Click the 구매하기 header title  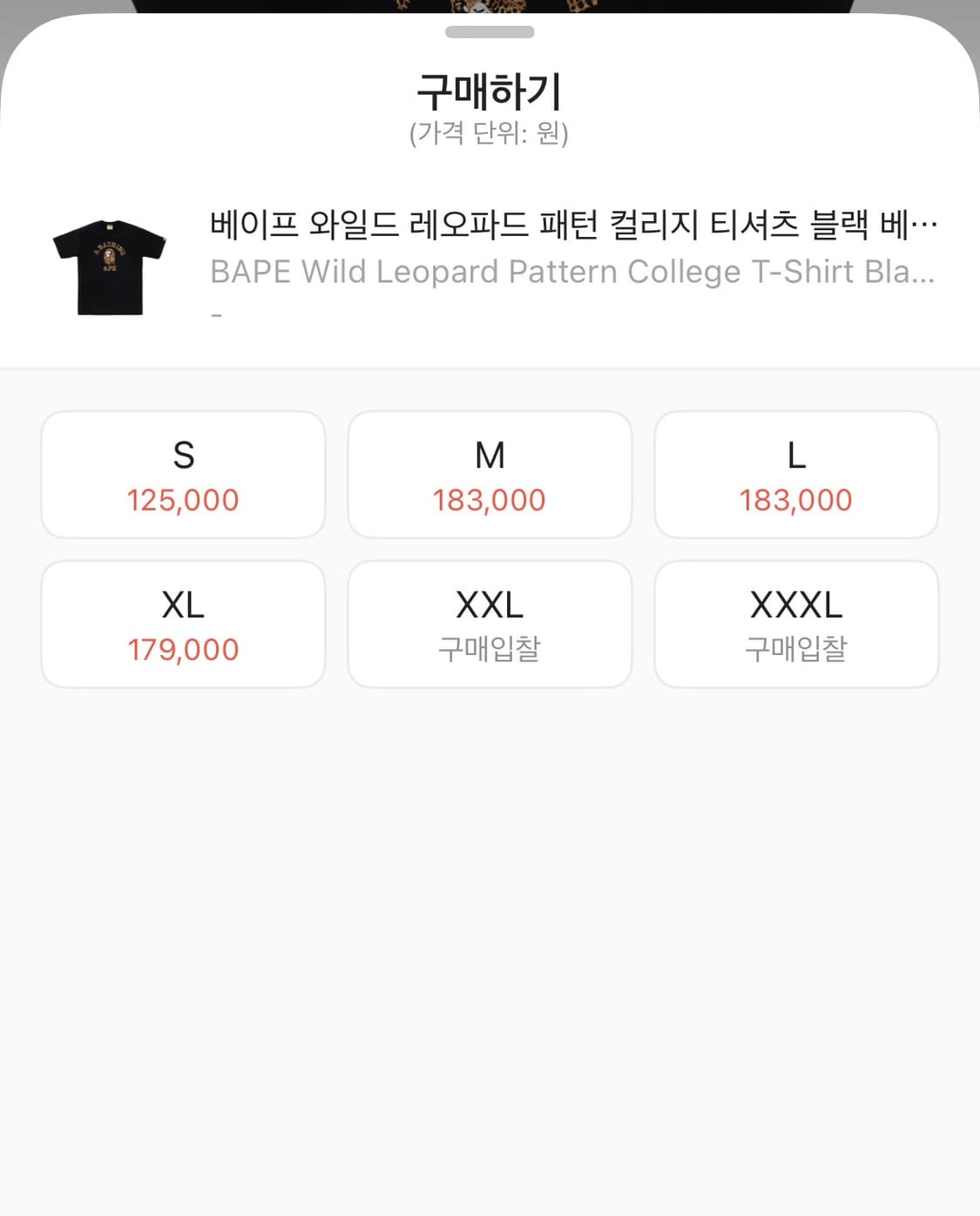point(490,88)
